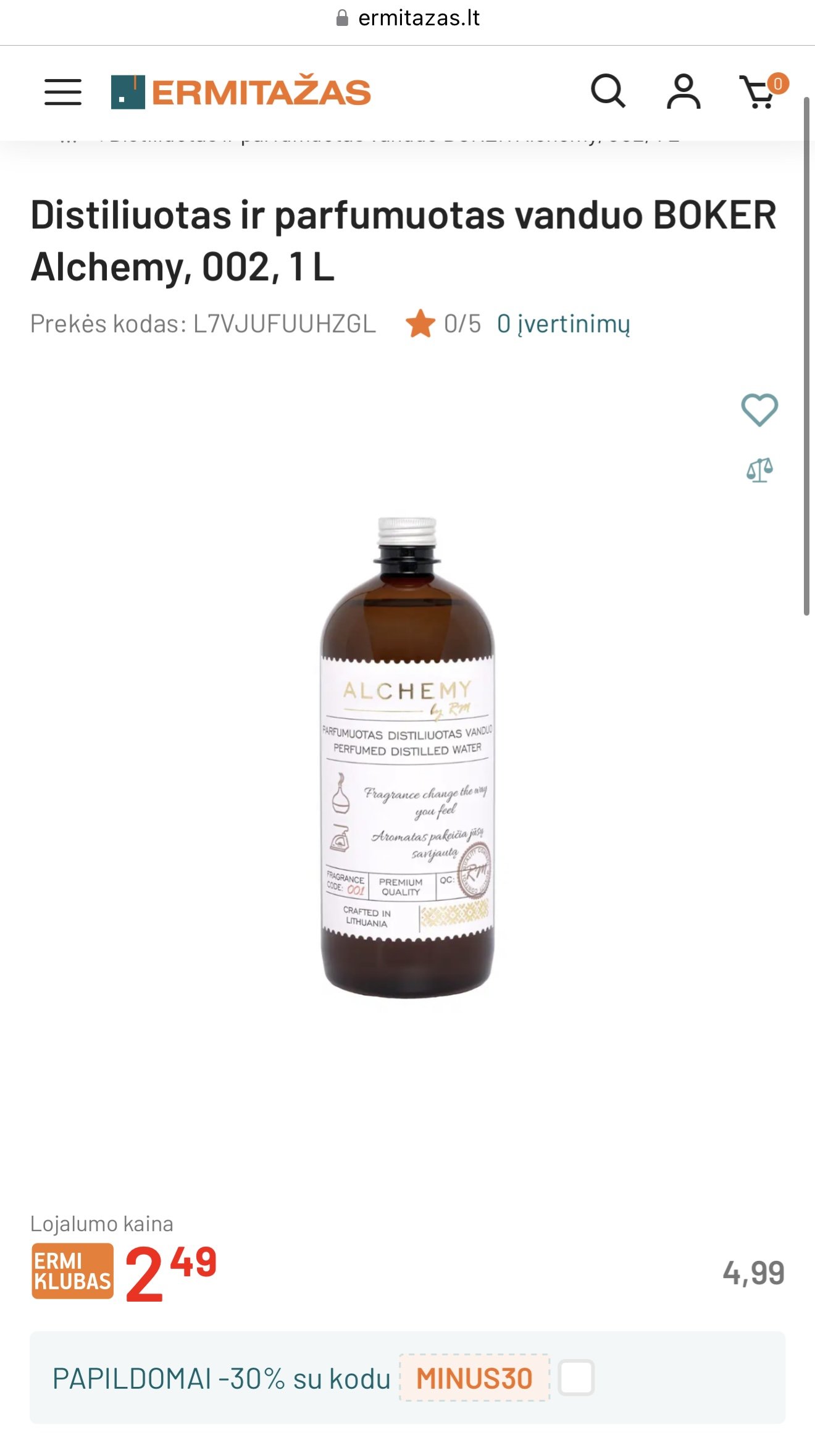Go to the Ermitažas home logo
Screen dimensions: 815x1456
[241, 92]
